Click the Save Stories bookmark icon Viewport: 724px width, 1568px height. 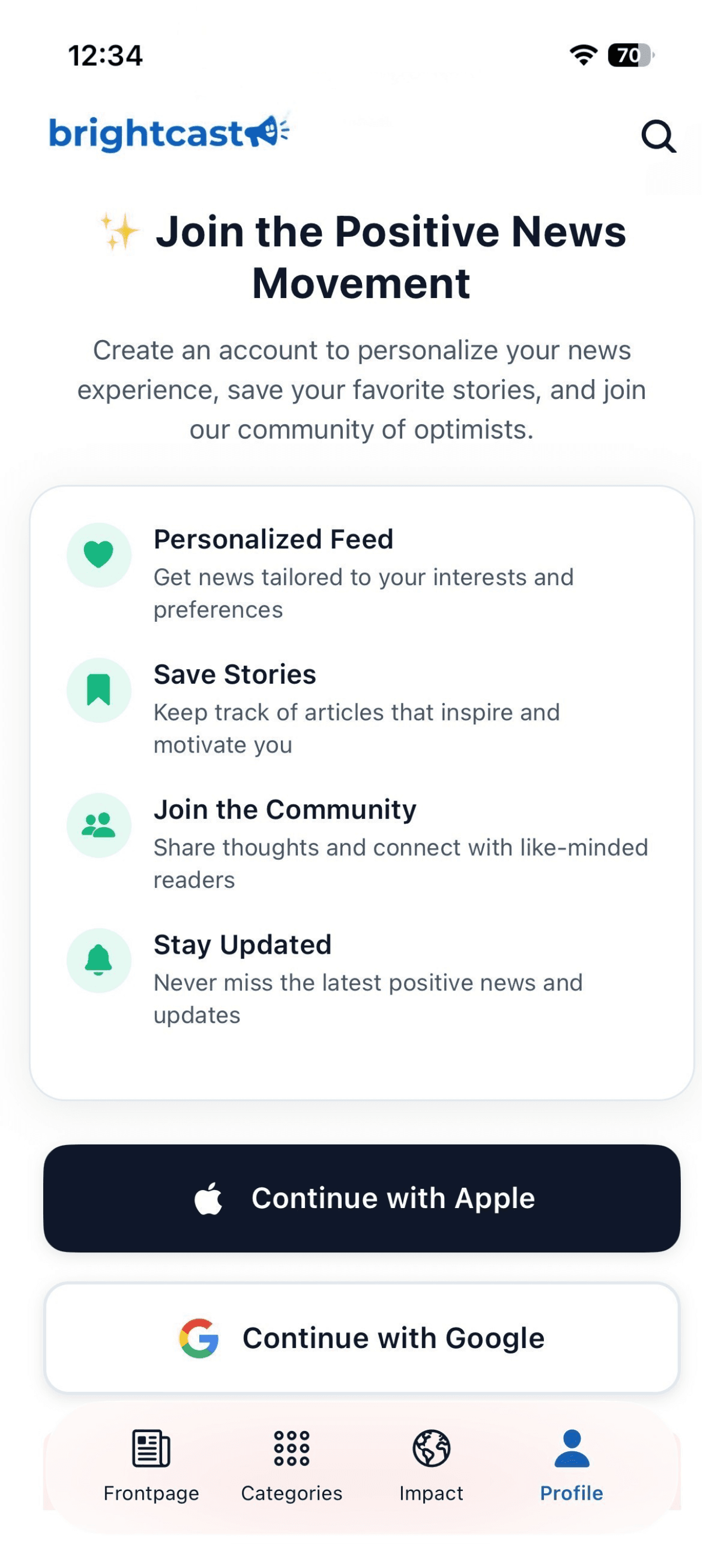point(99,689)
